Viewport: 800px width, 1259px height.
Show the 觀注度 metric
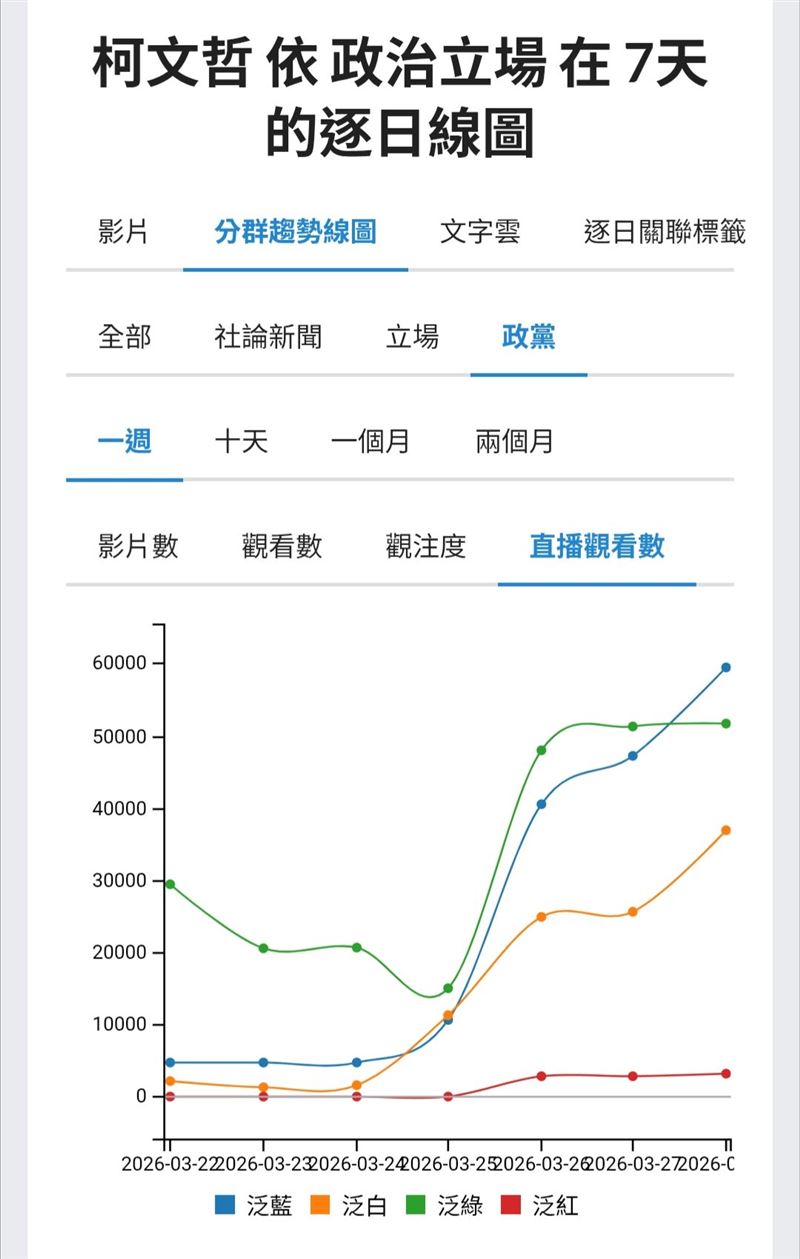[x=426, y=546]
